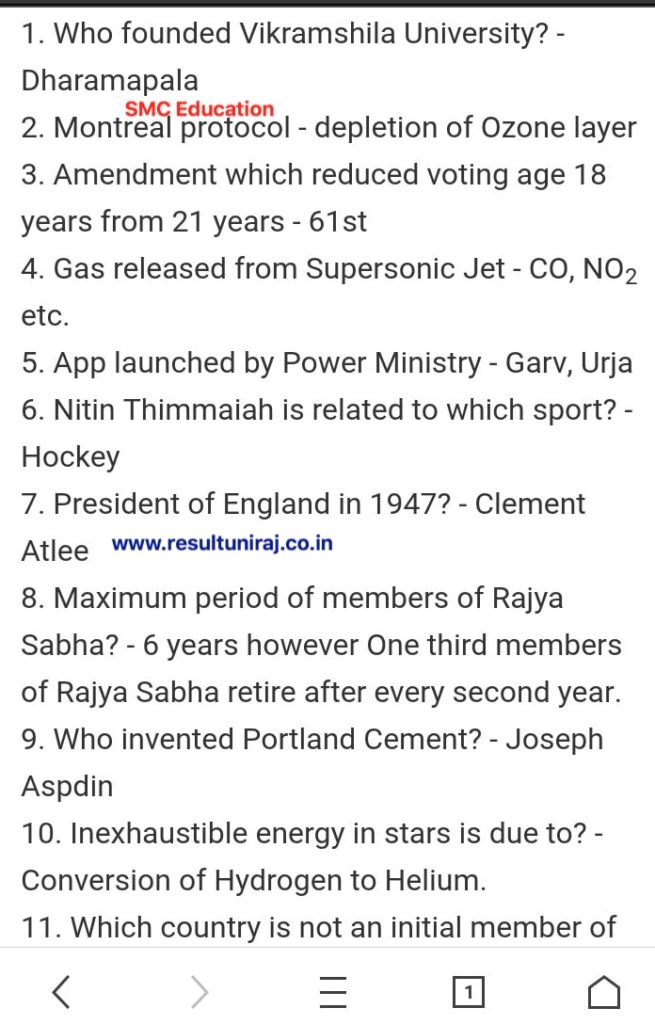Go back to the previous page
Screen dimensions: 655x1024
pyautogui.click(x=61, y=992)
